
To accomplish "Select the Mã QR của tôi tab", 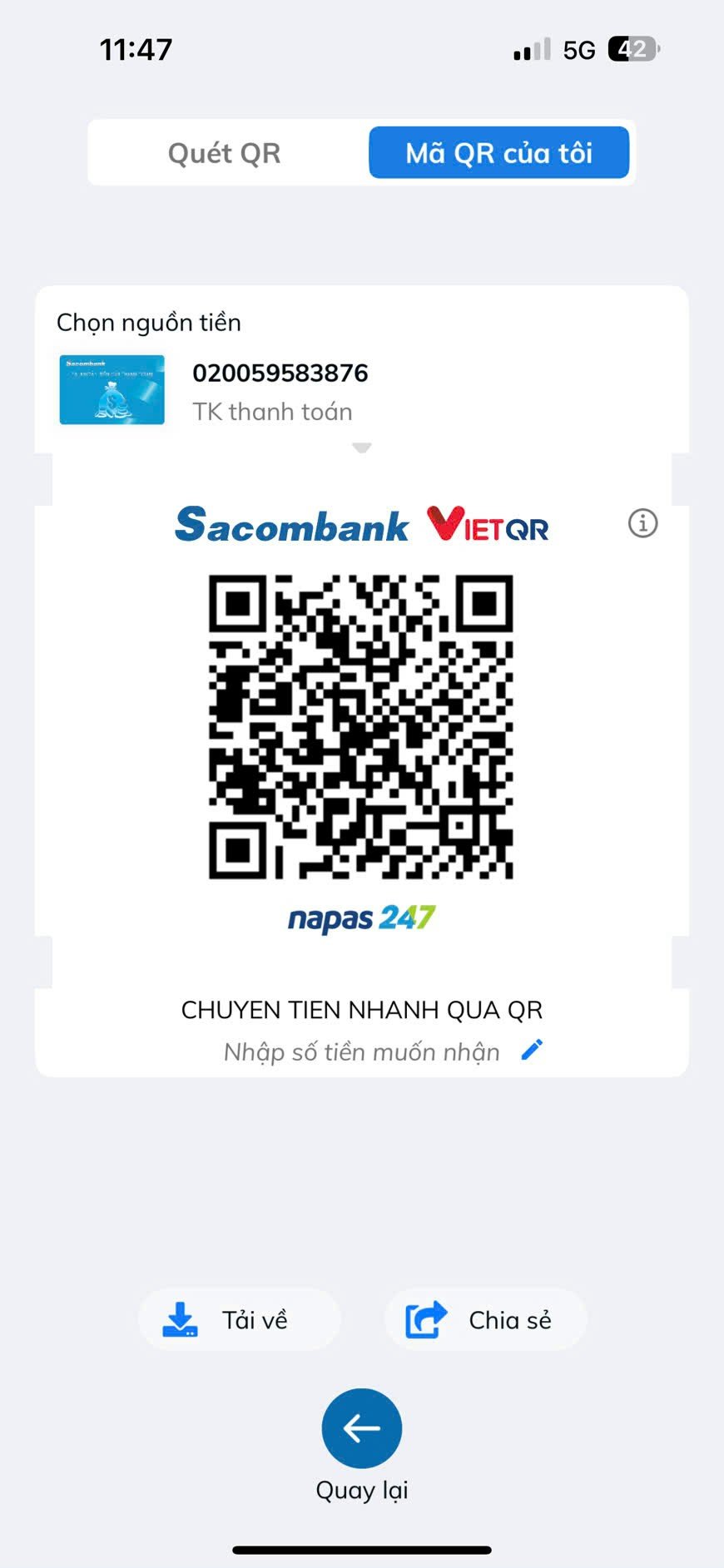I will [x=498, y=153].
